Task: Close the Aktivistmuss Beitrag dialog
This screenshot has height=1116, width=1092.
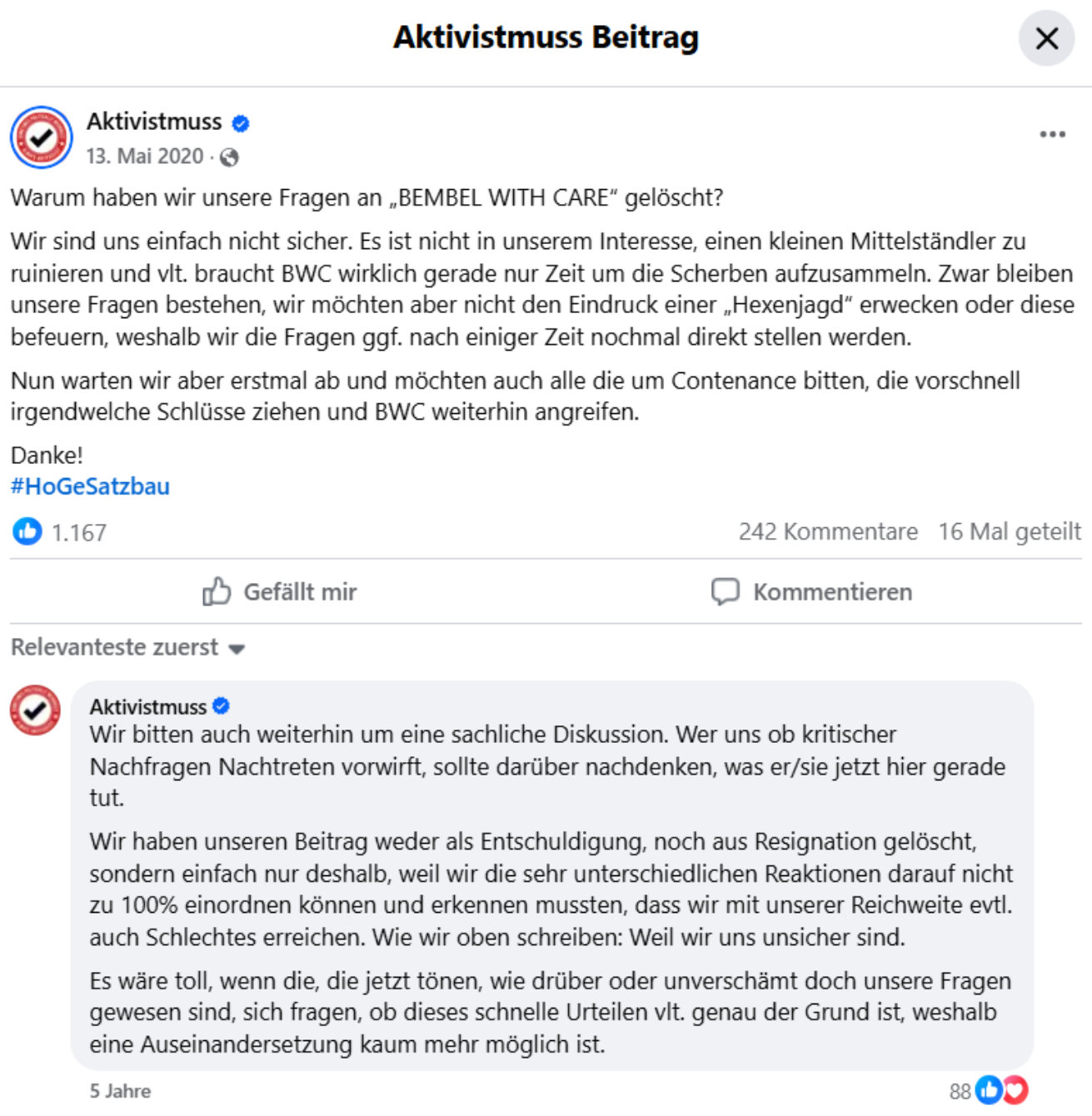Action: (1046, 38)
